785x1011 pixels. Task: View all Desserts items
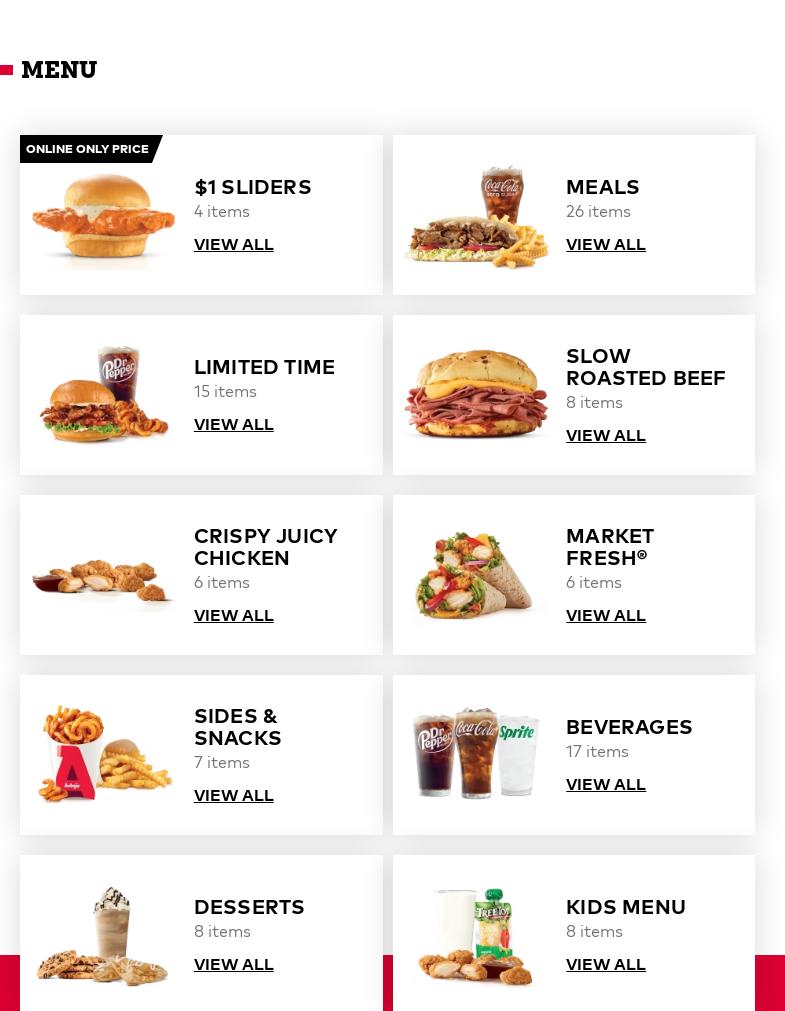point(233,964)
